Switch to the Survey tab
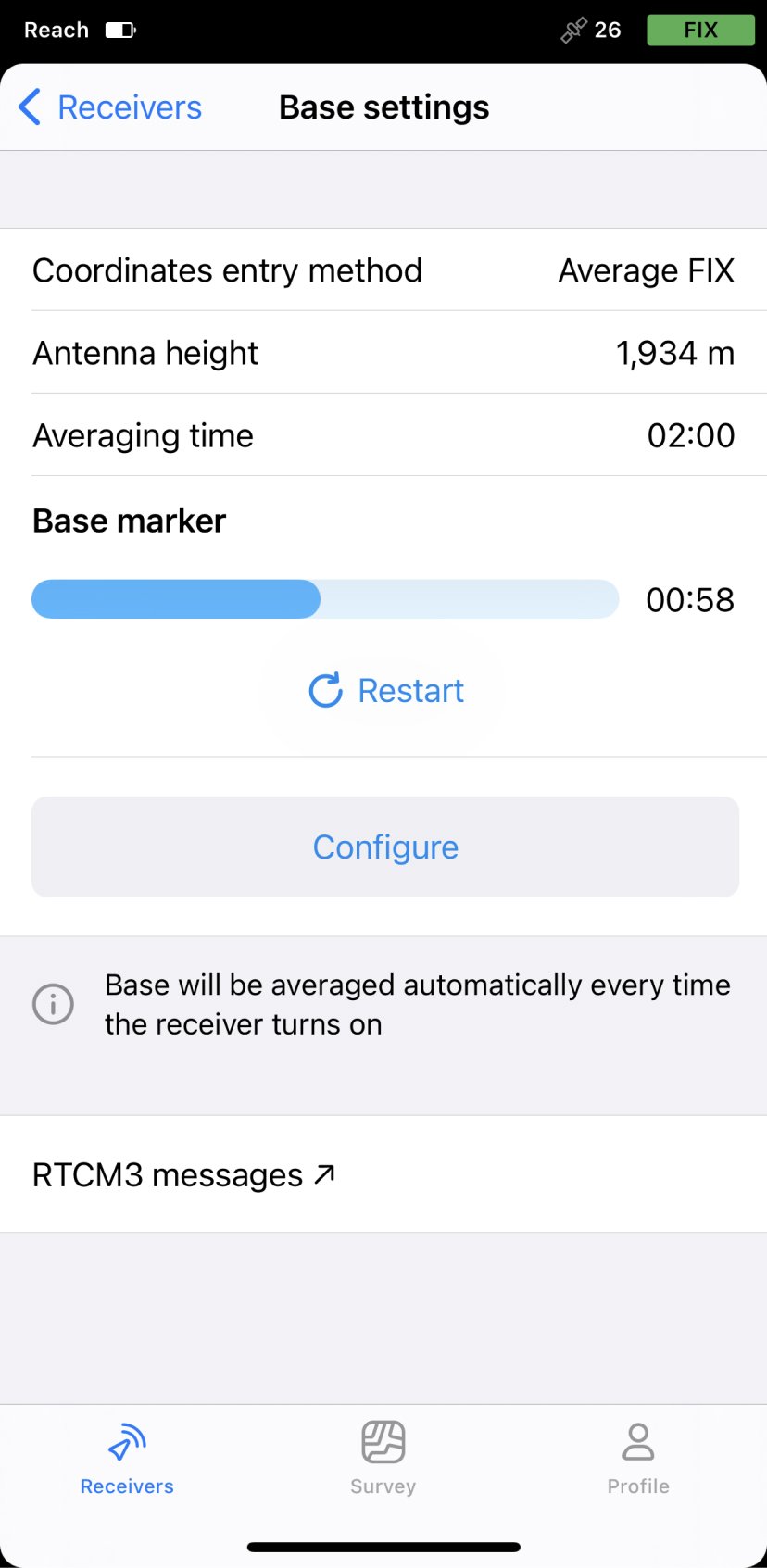 [x=383, y=1458]
